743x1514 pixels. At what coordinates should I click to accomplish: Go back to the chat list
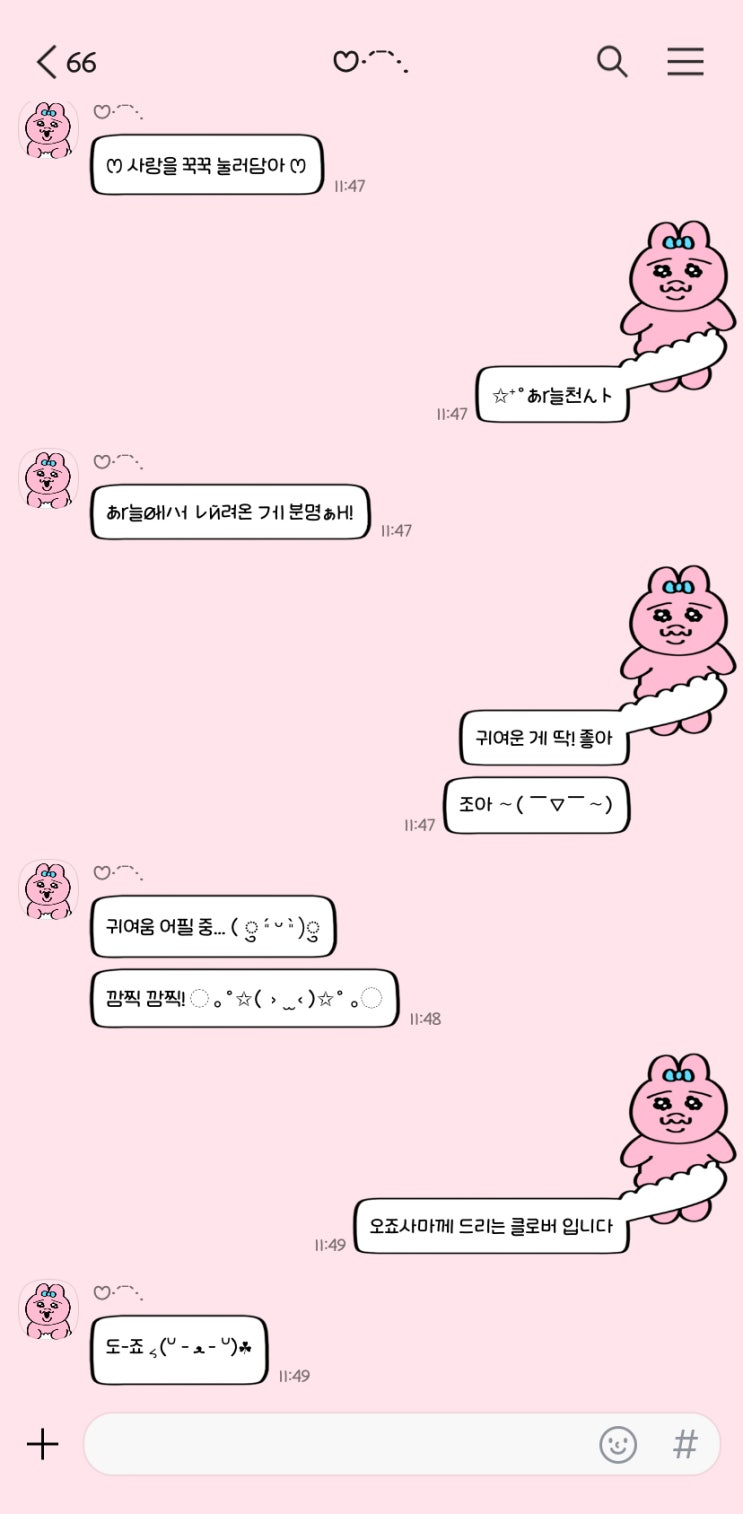(47, 62)
